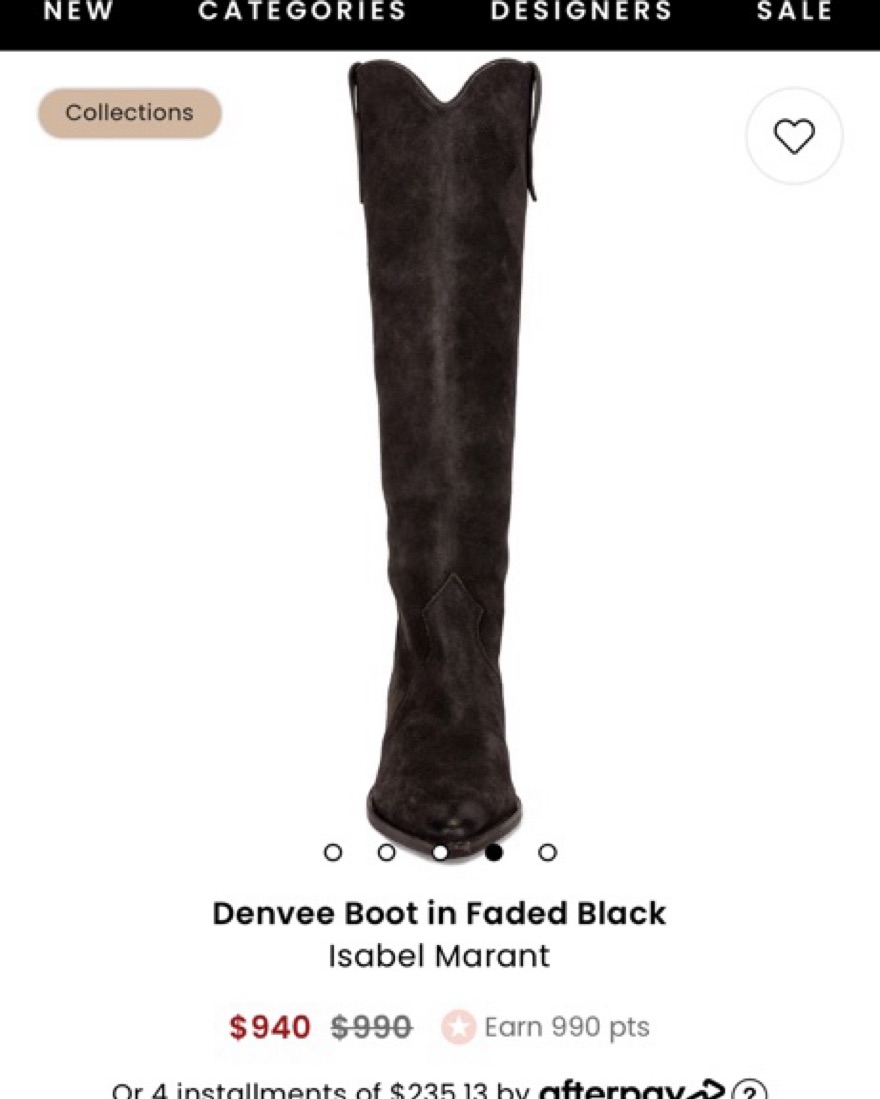
Task: Jump to the first product image dot
Action: coord(333,852)
